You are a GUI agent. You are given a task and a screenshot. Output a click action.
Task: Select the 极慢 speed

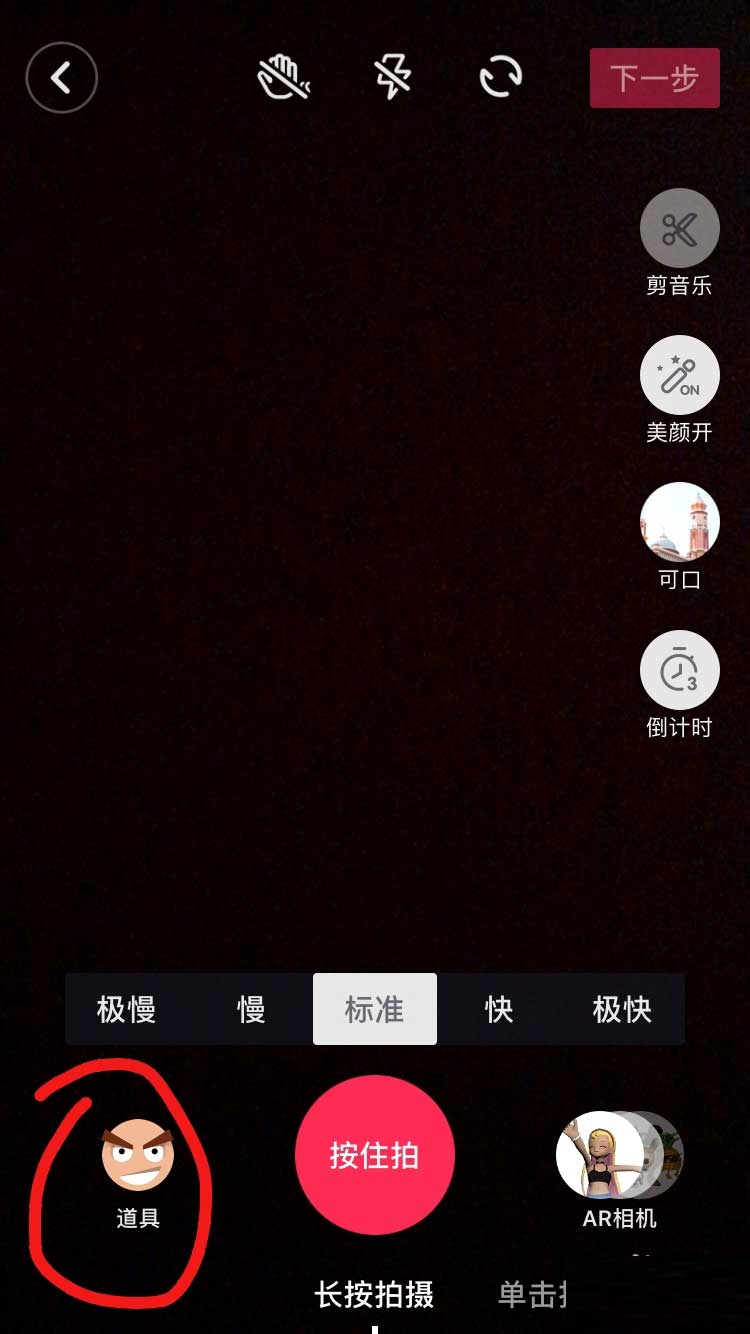pyautogui.click(x=126, y=1009)
